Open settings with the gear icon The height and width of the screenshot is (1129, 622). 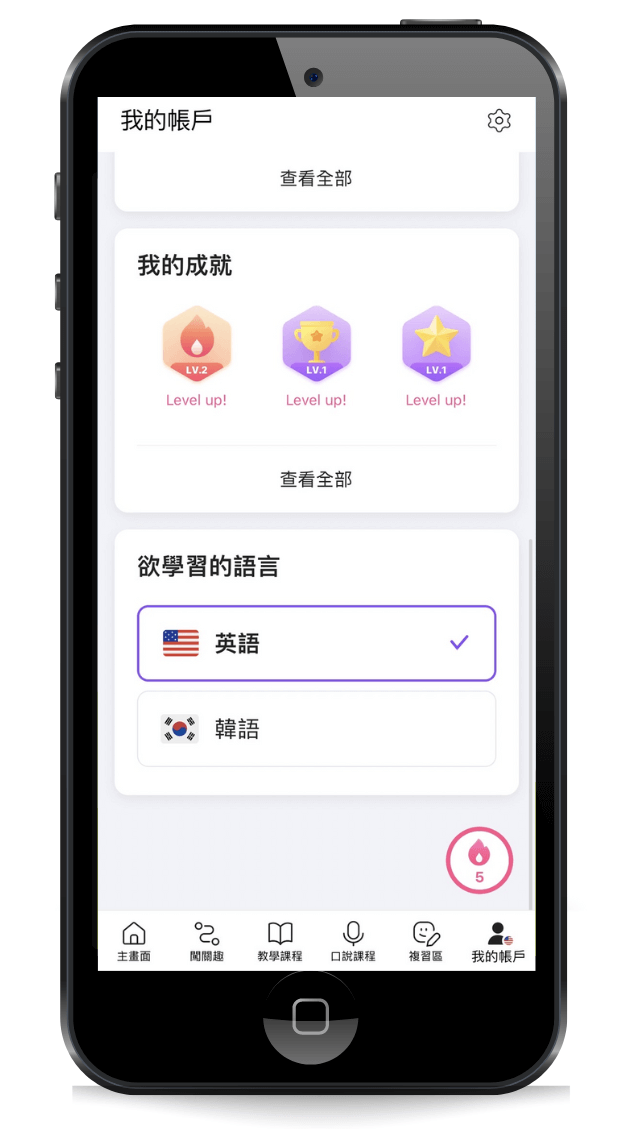point(499,121)
